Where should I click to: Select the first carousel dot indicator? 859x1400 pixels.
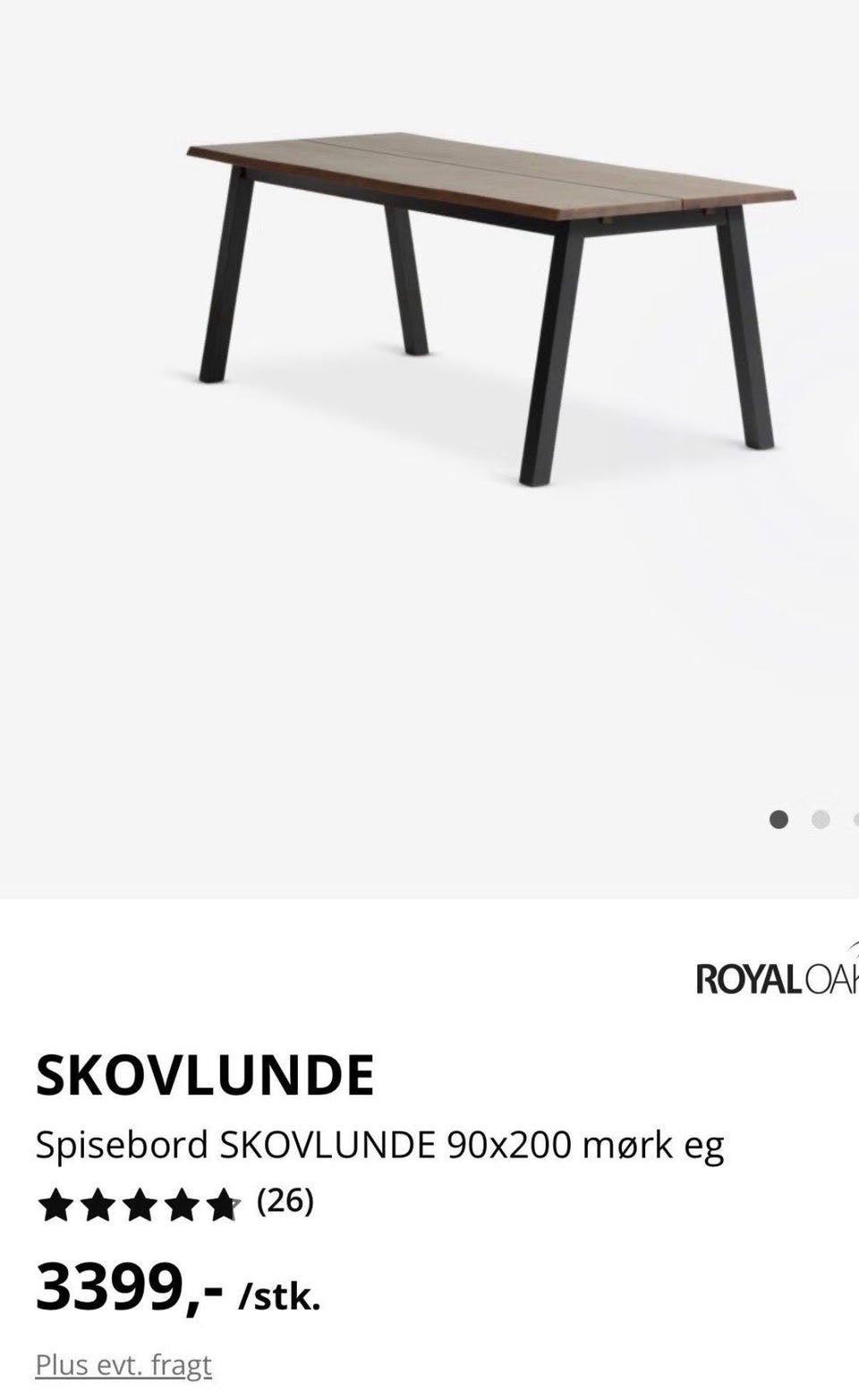pos(778,817)
